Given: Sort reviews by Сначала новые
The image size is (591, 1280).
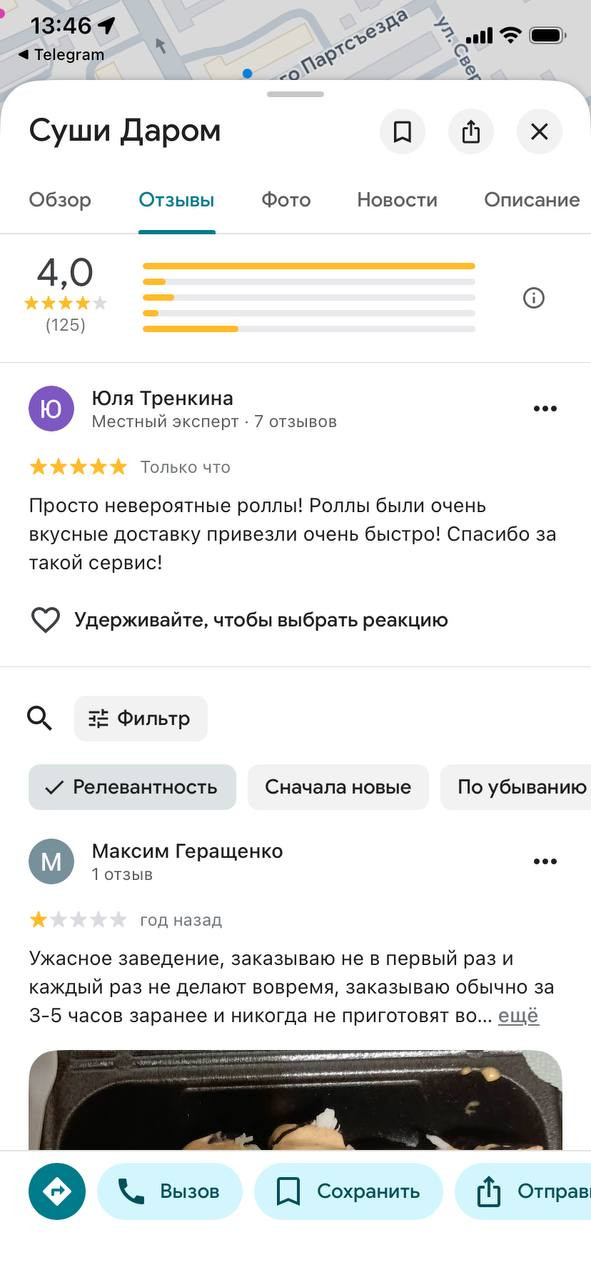Looking at the screenshot, I should 338,787.
